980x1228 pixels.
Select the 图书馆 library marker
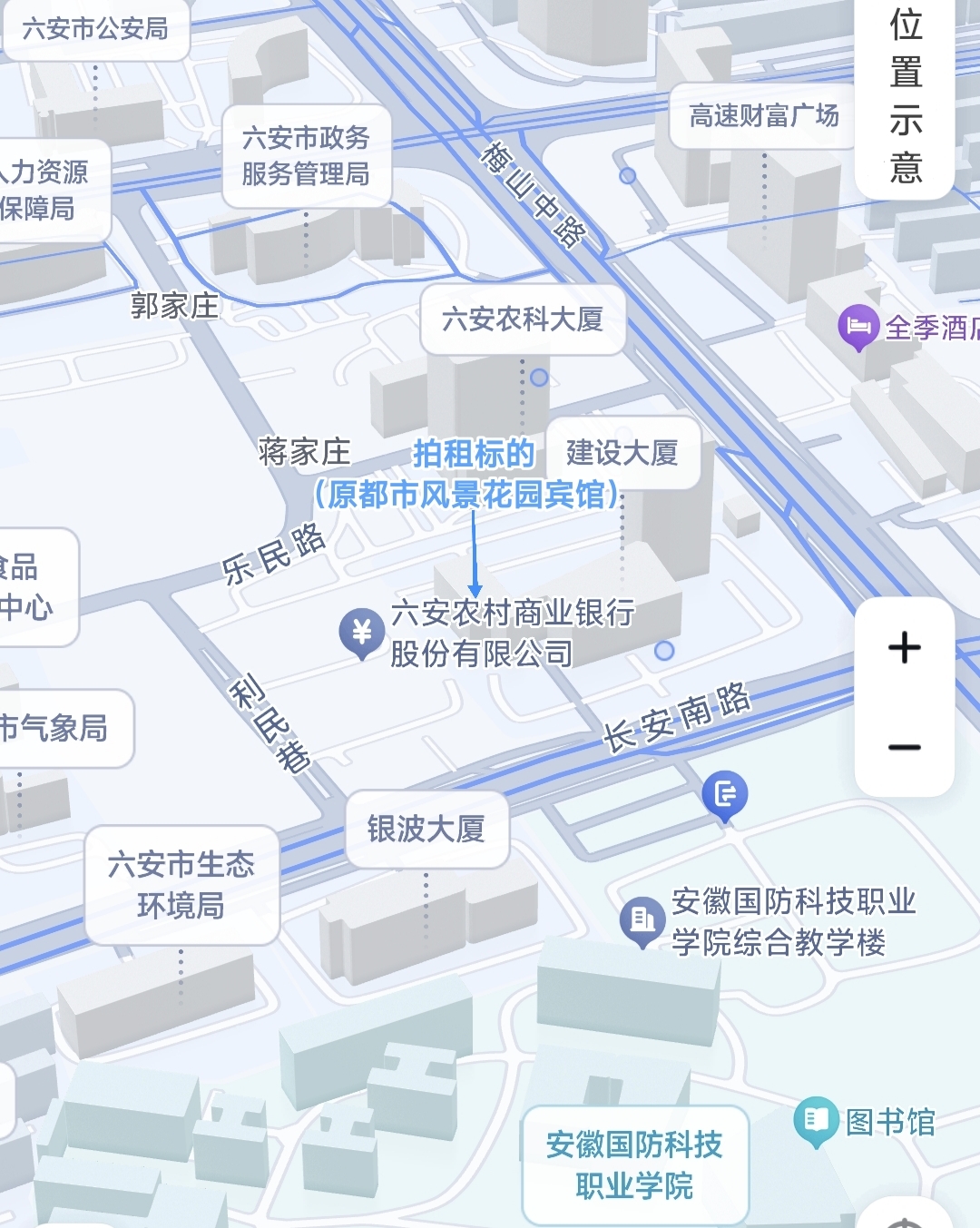816,1120
